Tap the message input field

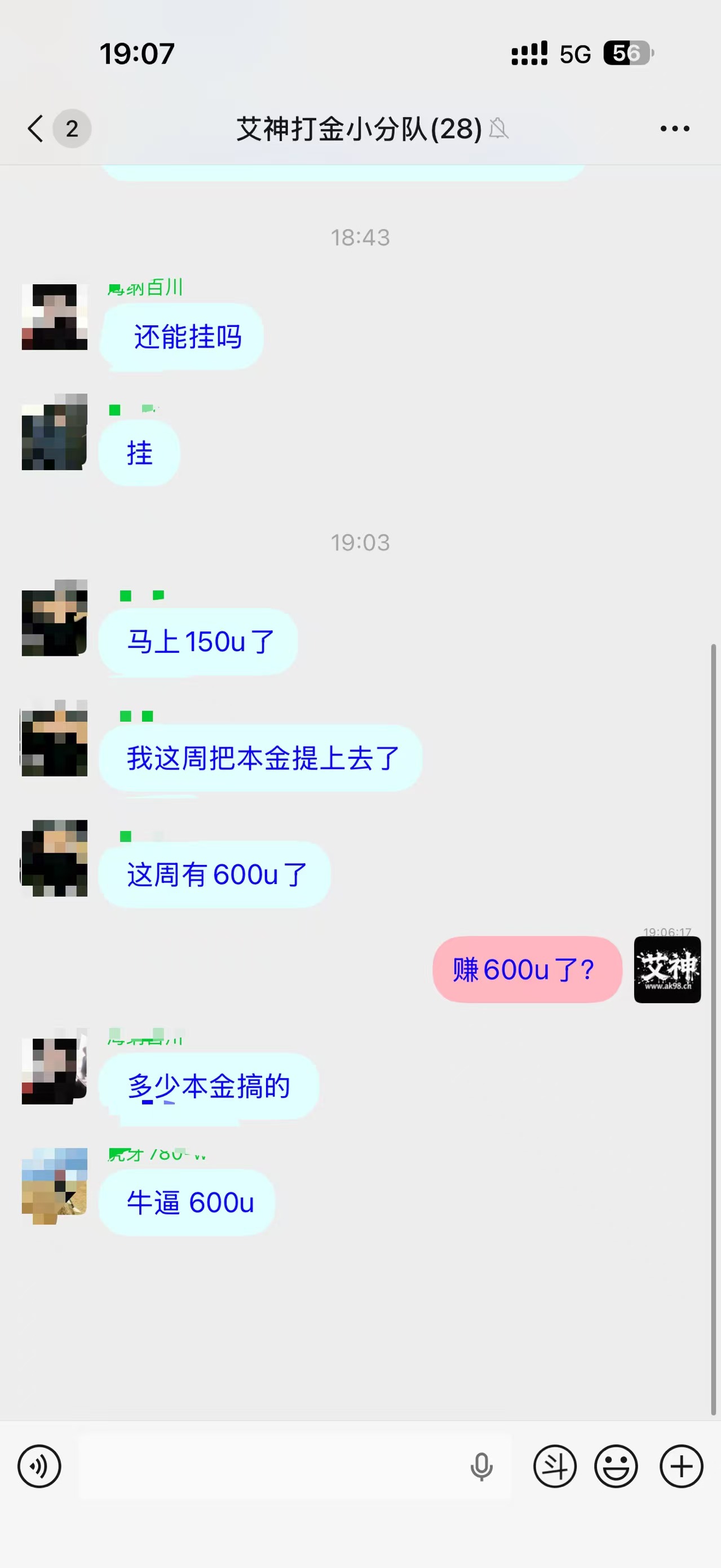coord(274,1467)
